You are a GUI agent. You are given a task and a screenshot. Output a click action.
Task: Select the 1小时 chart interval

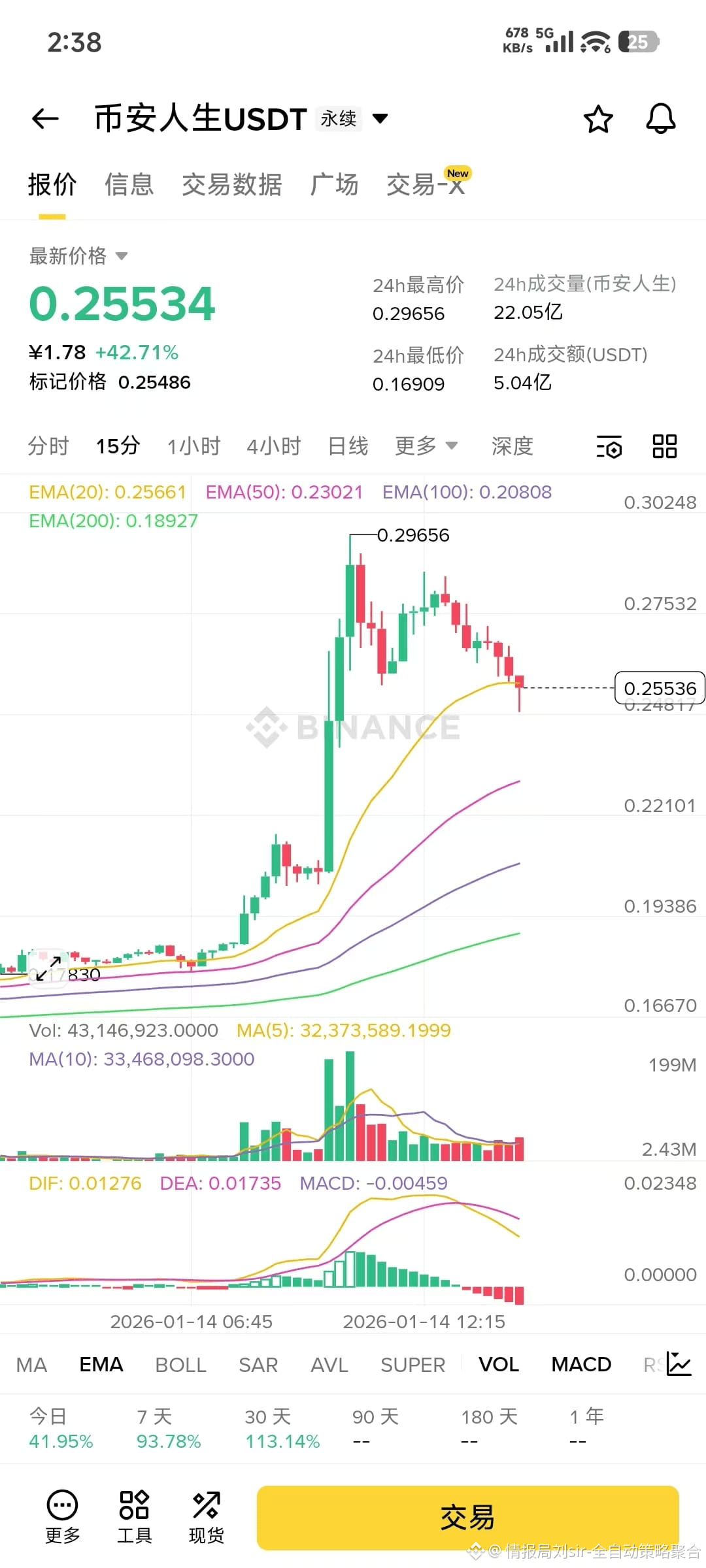193,446
